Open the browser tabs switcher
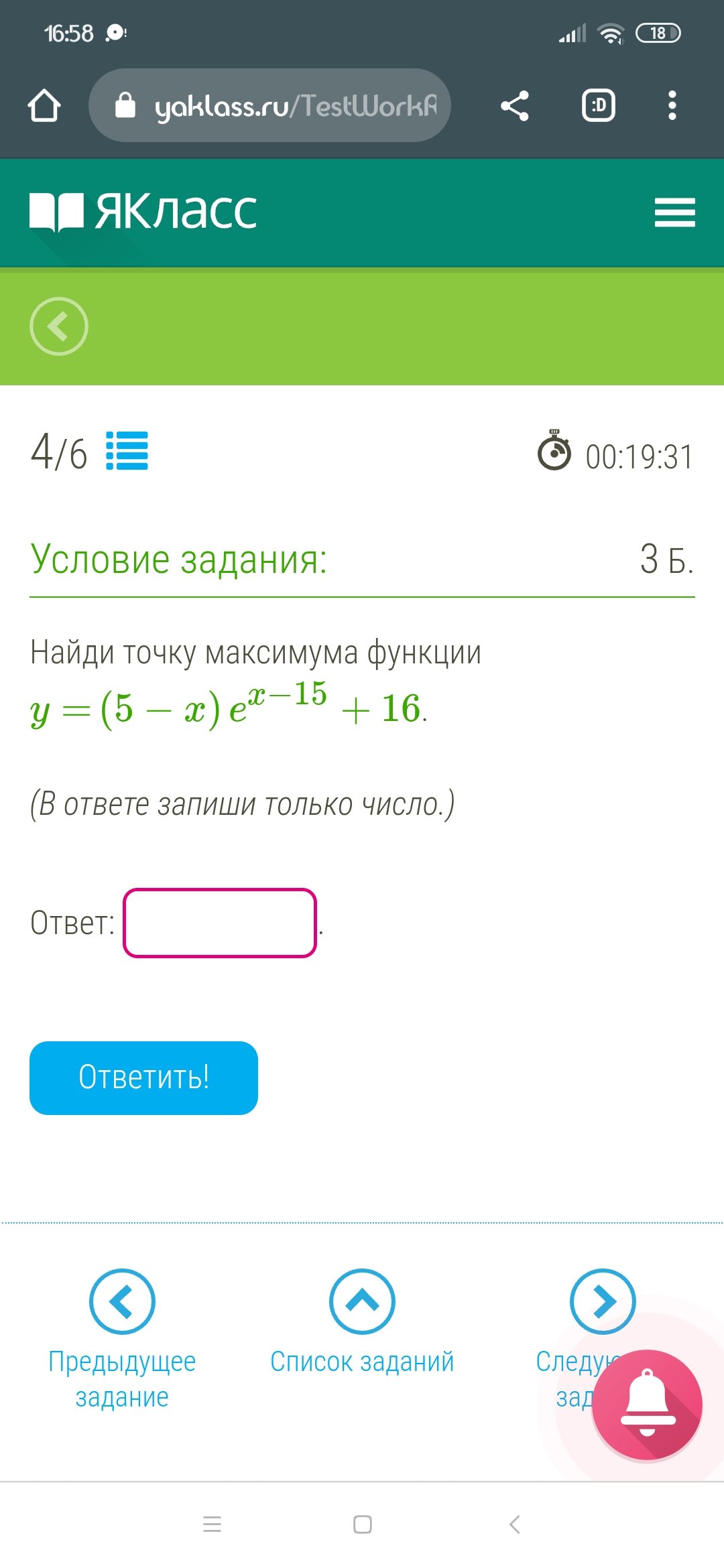 (598, 106)
